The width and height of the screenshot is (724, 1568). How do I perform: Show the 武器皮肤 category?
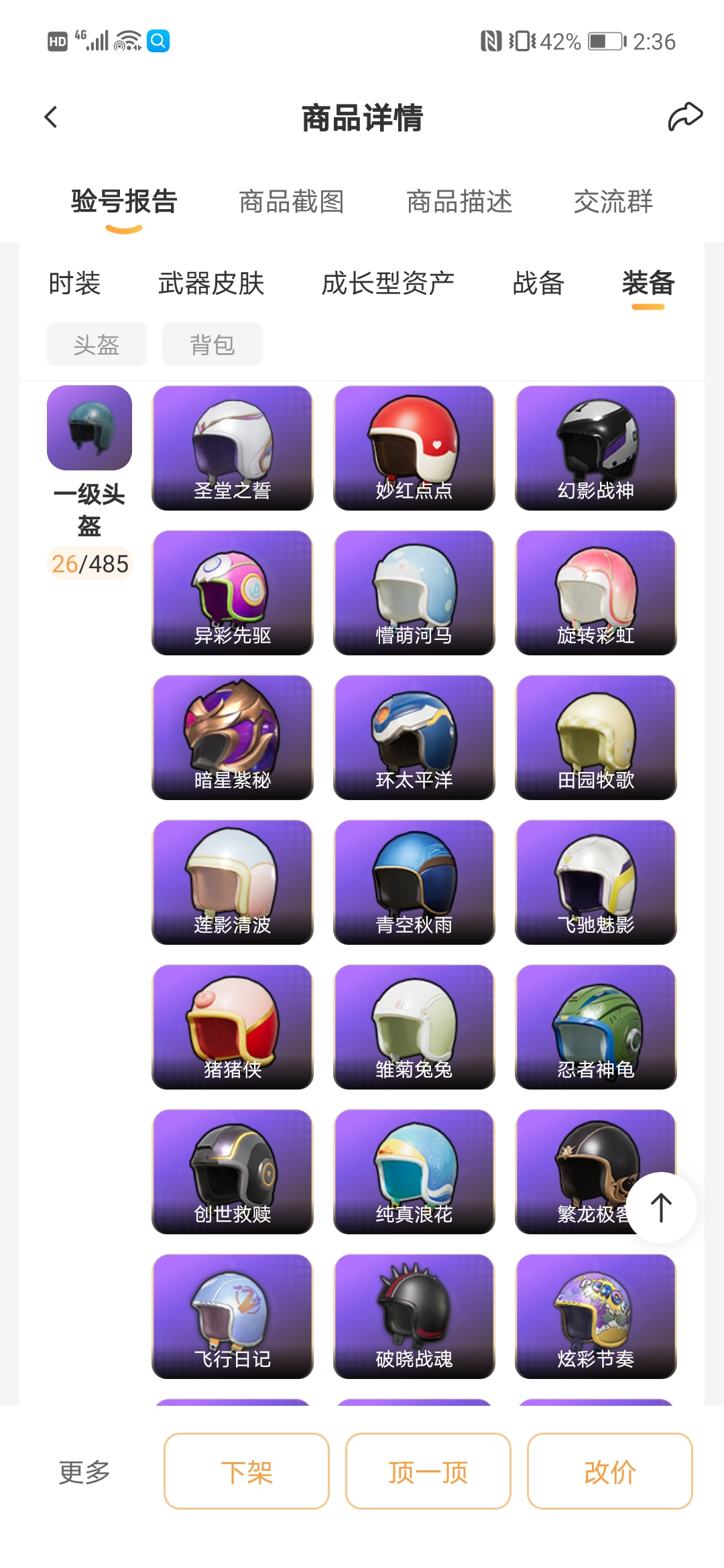pyautogui.click(x=211, y=283)
